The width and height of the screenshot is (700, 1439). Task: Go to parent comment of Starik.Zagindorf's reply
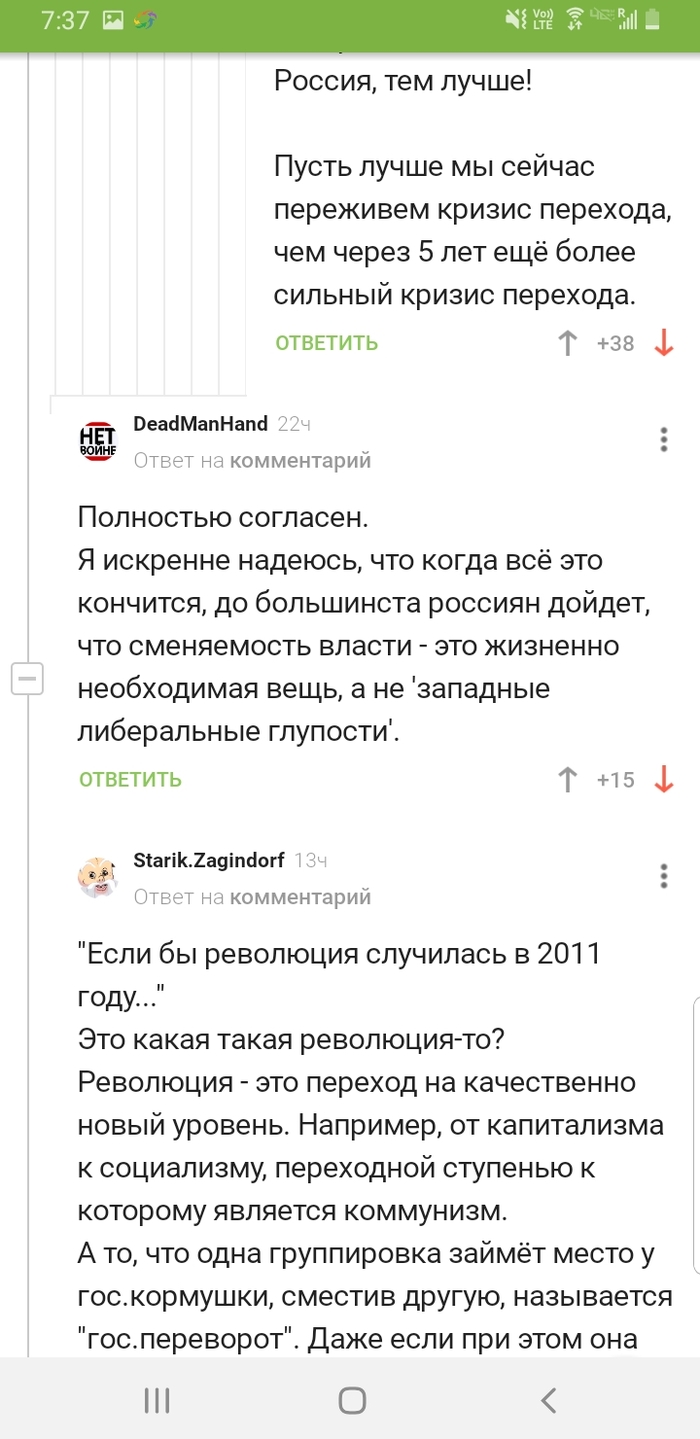coord(300,897)
